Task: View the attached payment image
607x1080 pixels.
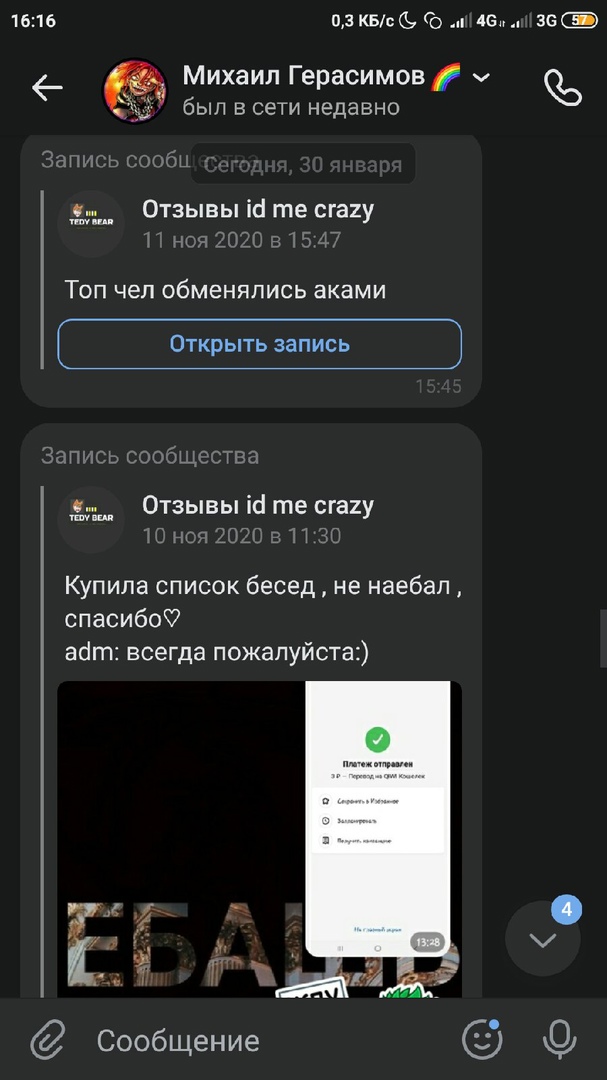Action: (259, 838)
